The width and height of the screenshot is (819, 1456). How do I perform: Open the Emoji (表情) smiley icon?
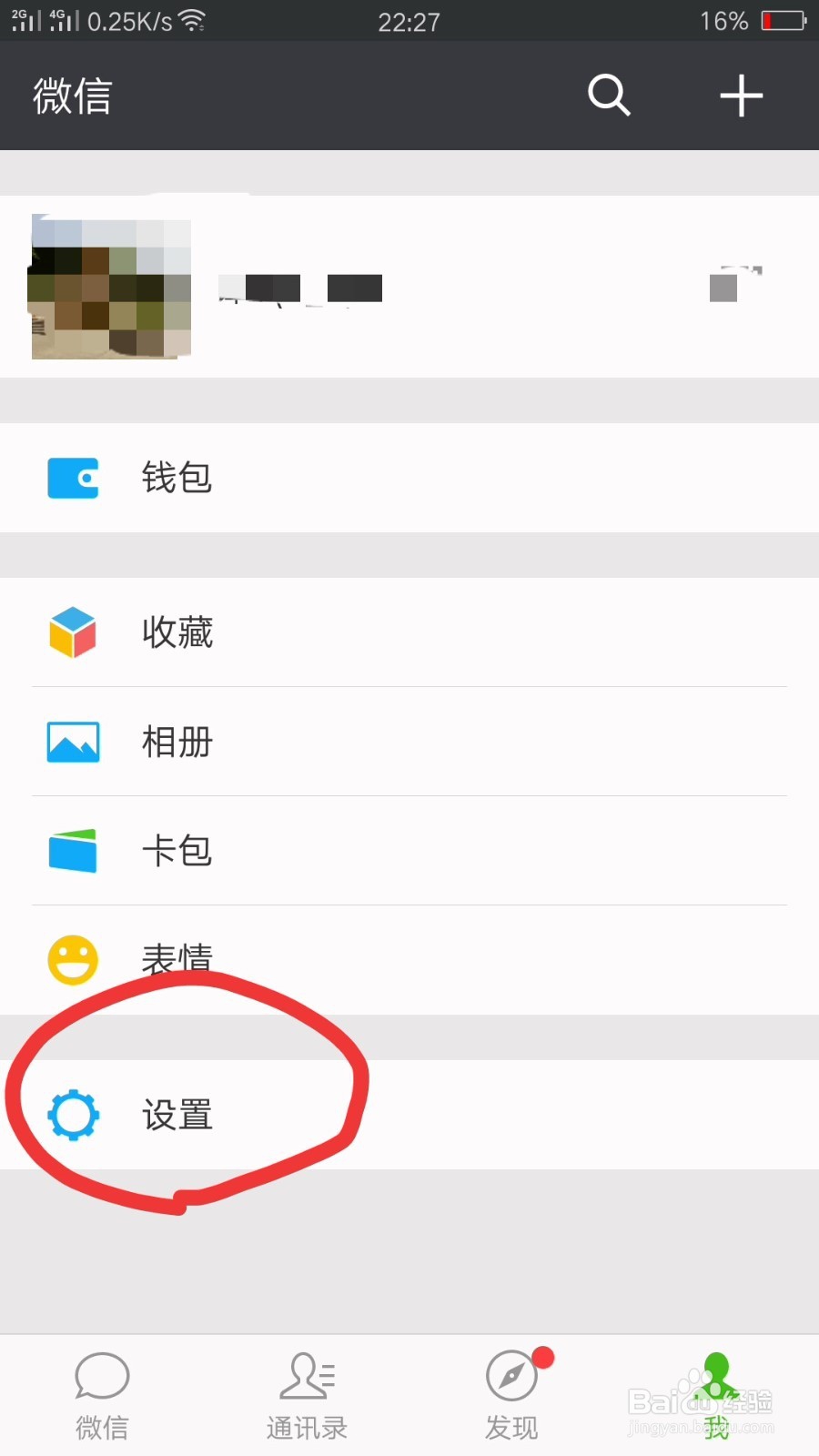coord(73,958)
